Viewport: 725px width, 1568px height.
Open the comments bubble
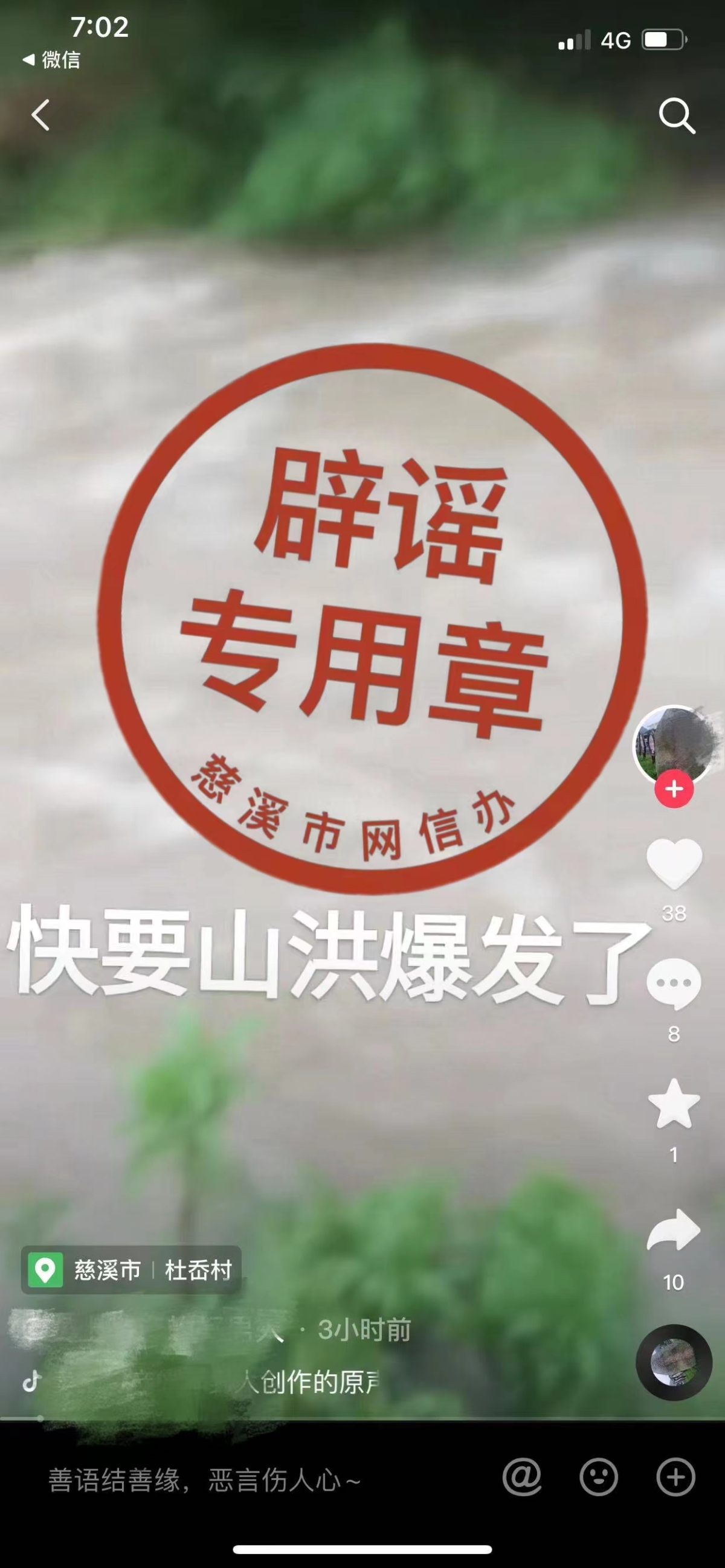(x=673, y=984)
